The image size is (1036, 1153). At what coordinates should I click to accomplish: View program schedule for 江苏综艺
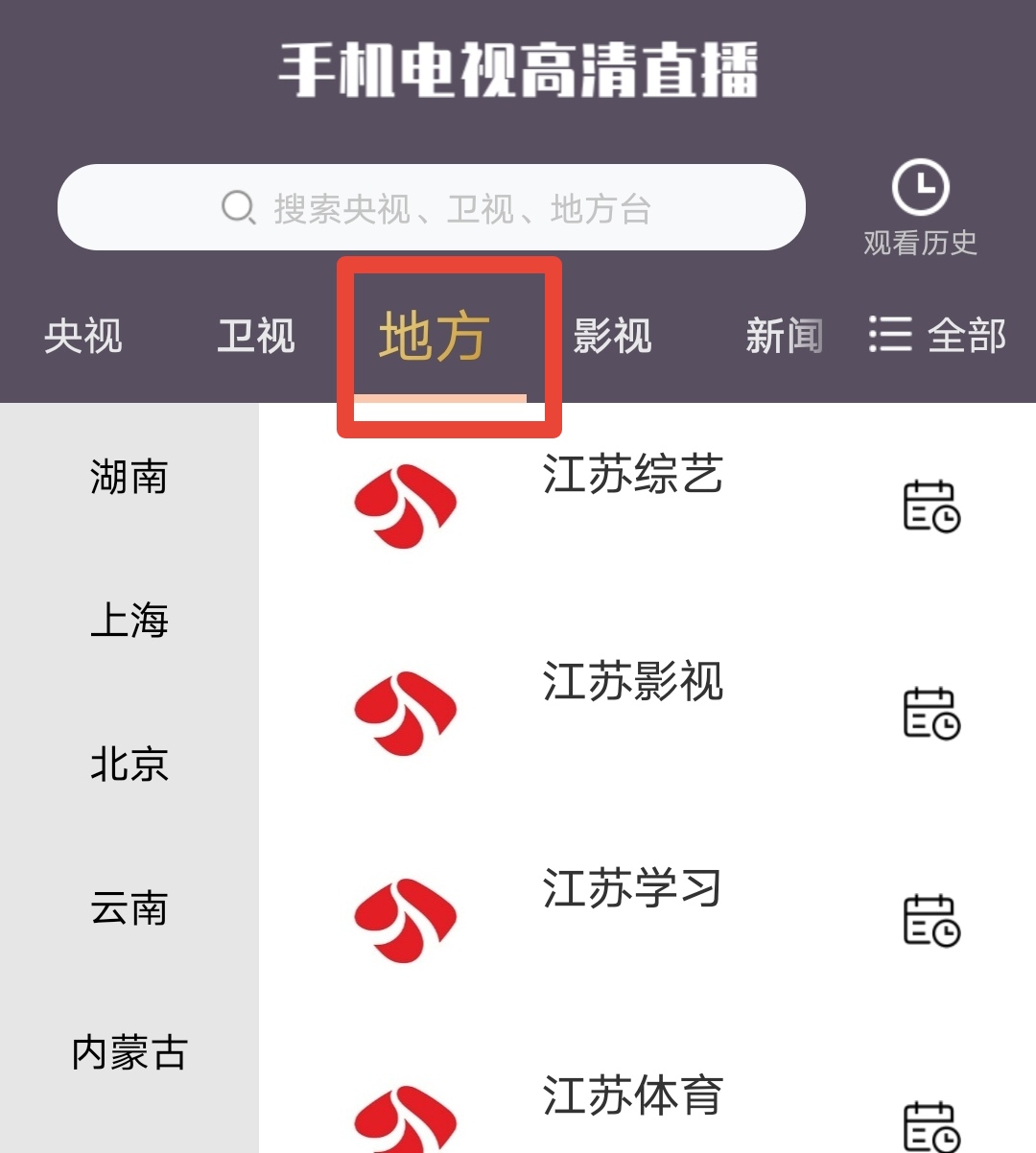(931, 506)
